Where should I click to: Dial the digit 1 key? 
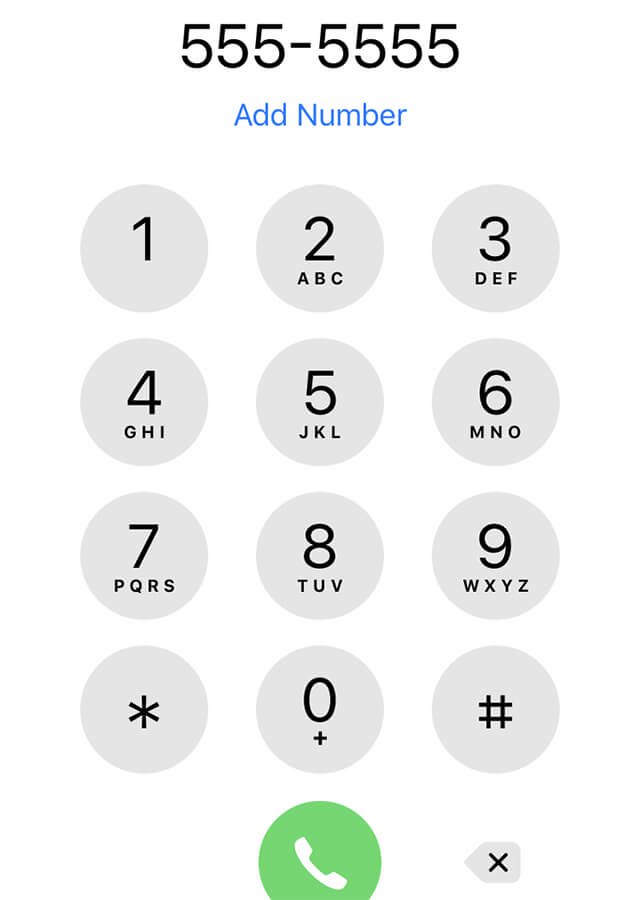point(144,249)
